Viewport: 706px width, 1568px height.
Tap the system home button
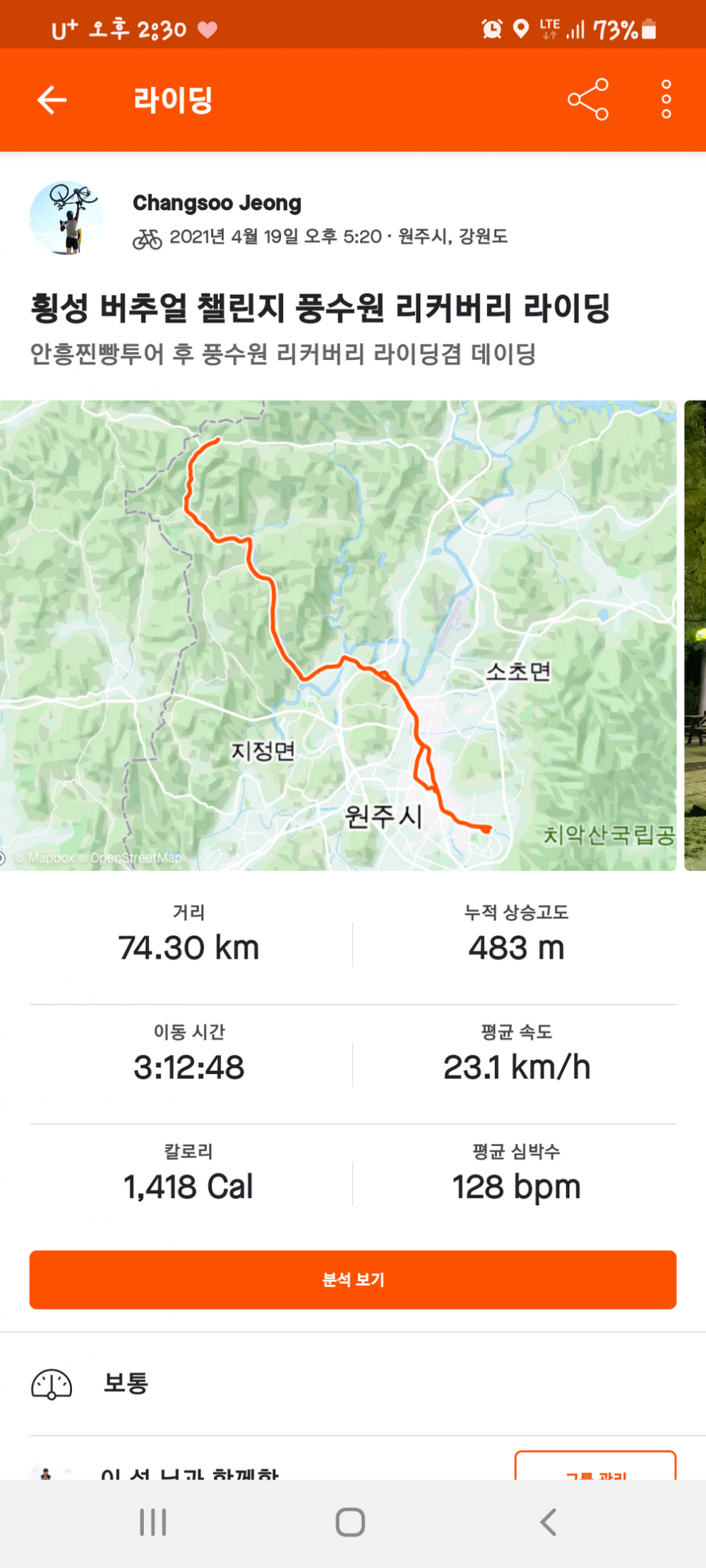click(350, 1522)
